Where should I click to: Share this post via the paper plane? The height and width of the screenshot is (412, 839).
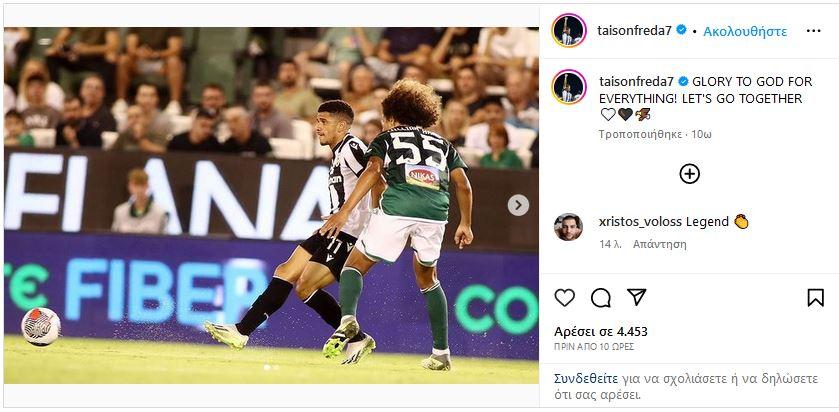point(637,298)
